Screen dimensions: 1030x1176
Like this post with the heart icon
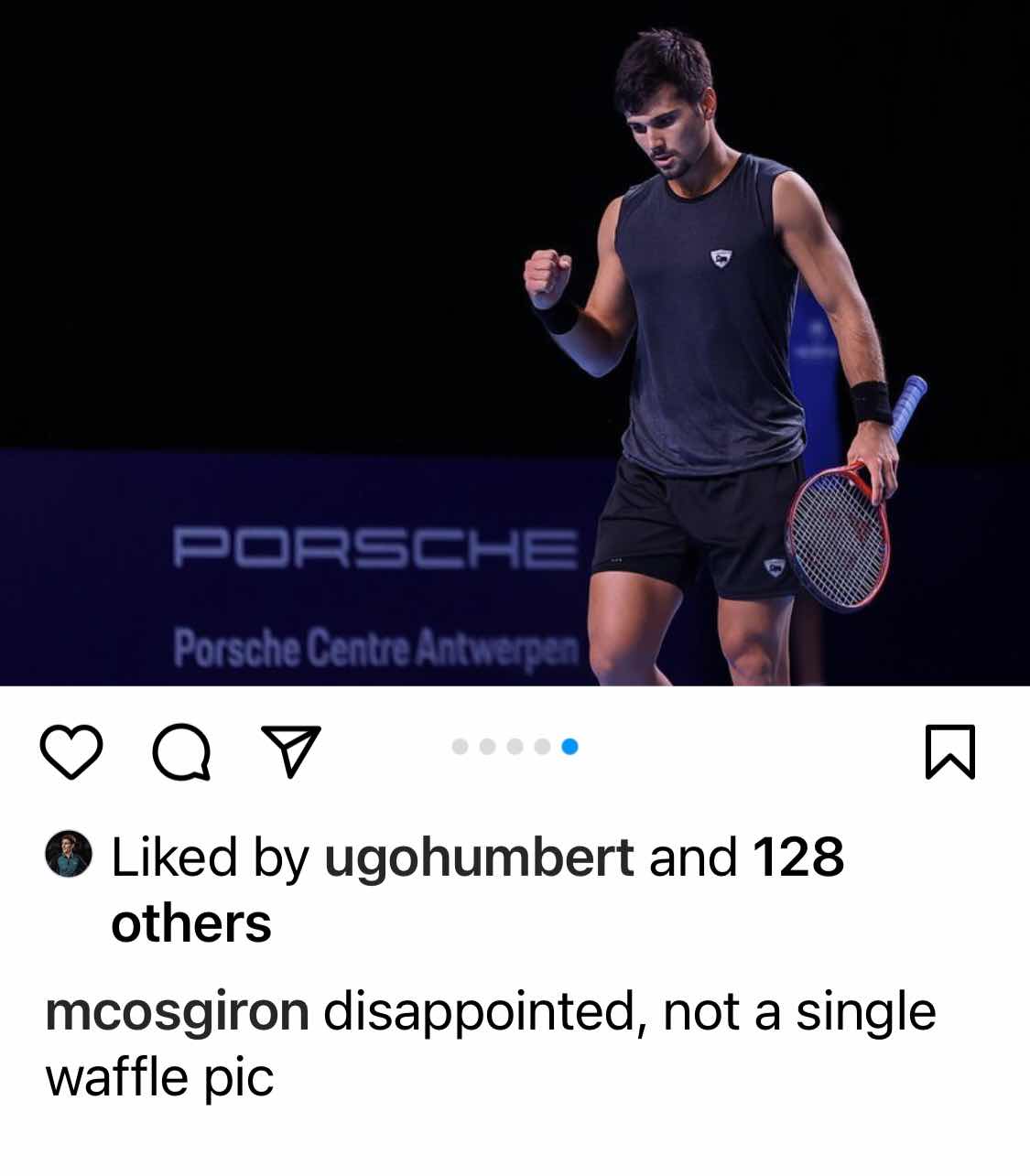[70, 751]
